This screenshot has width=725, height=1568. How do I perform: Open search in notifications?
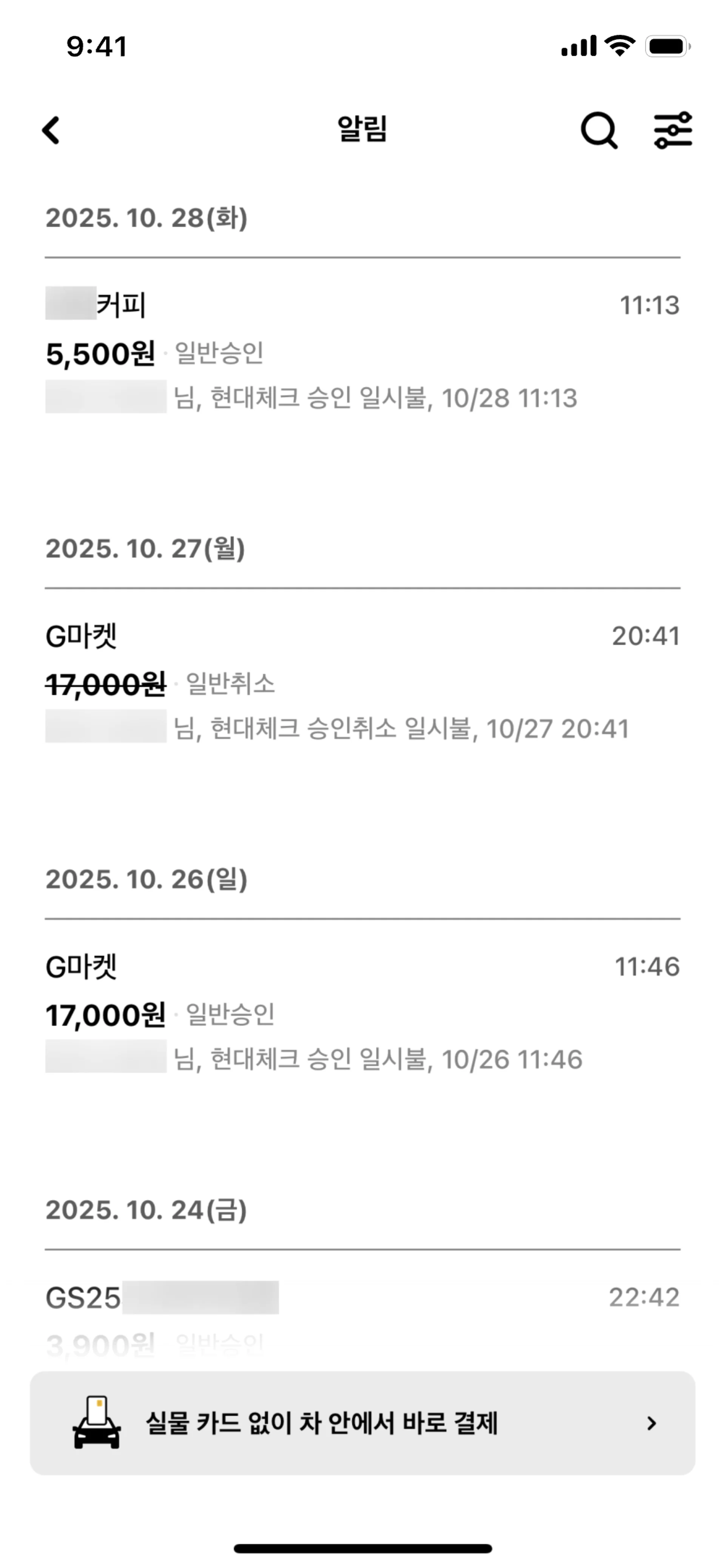598,130
